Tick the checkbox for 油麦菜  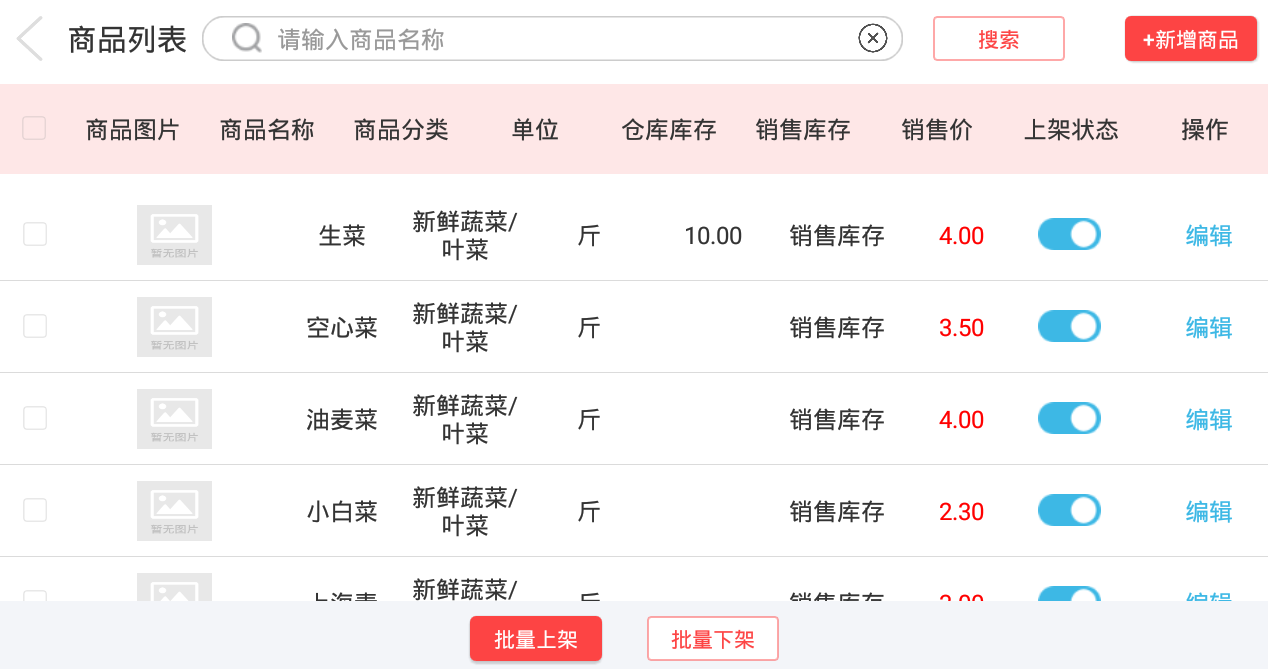click(35, 418)
